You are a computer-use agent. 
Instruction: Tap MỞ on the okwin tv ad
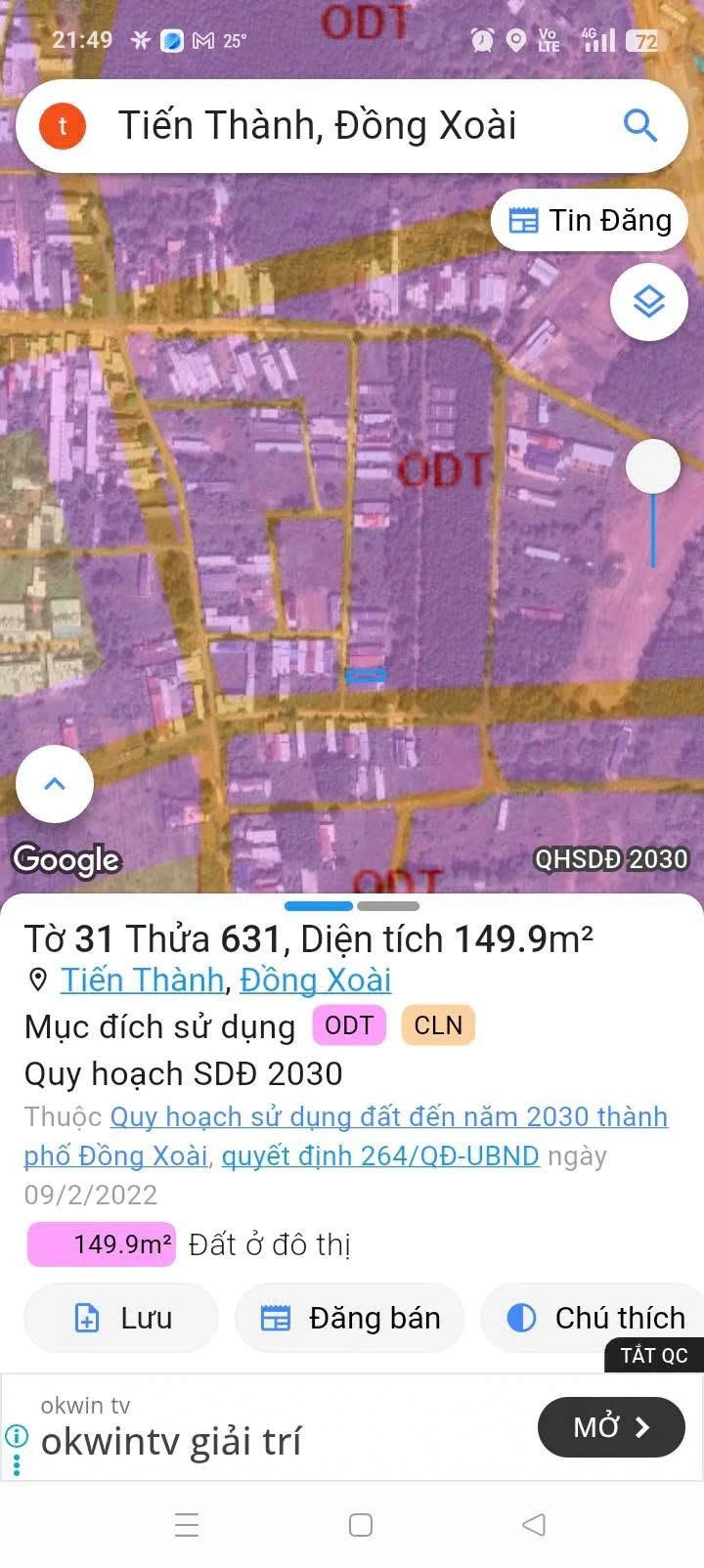click(x=611, y=1427)
